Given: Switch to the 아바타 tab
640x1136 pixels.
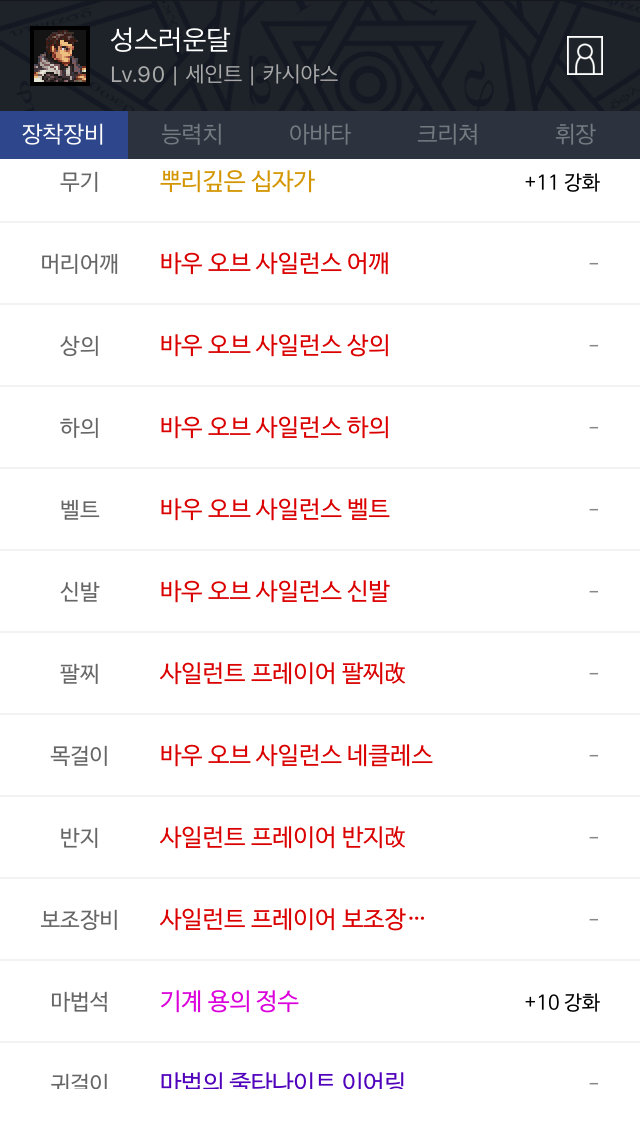Looking at the screenshot, I should 320,134.
